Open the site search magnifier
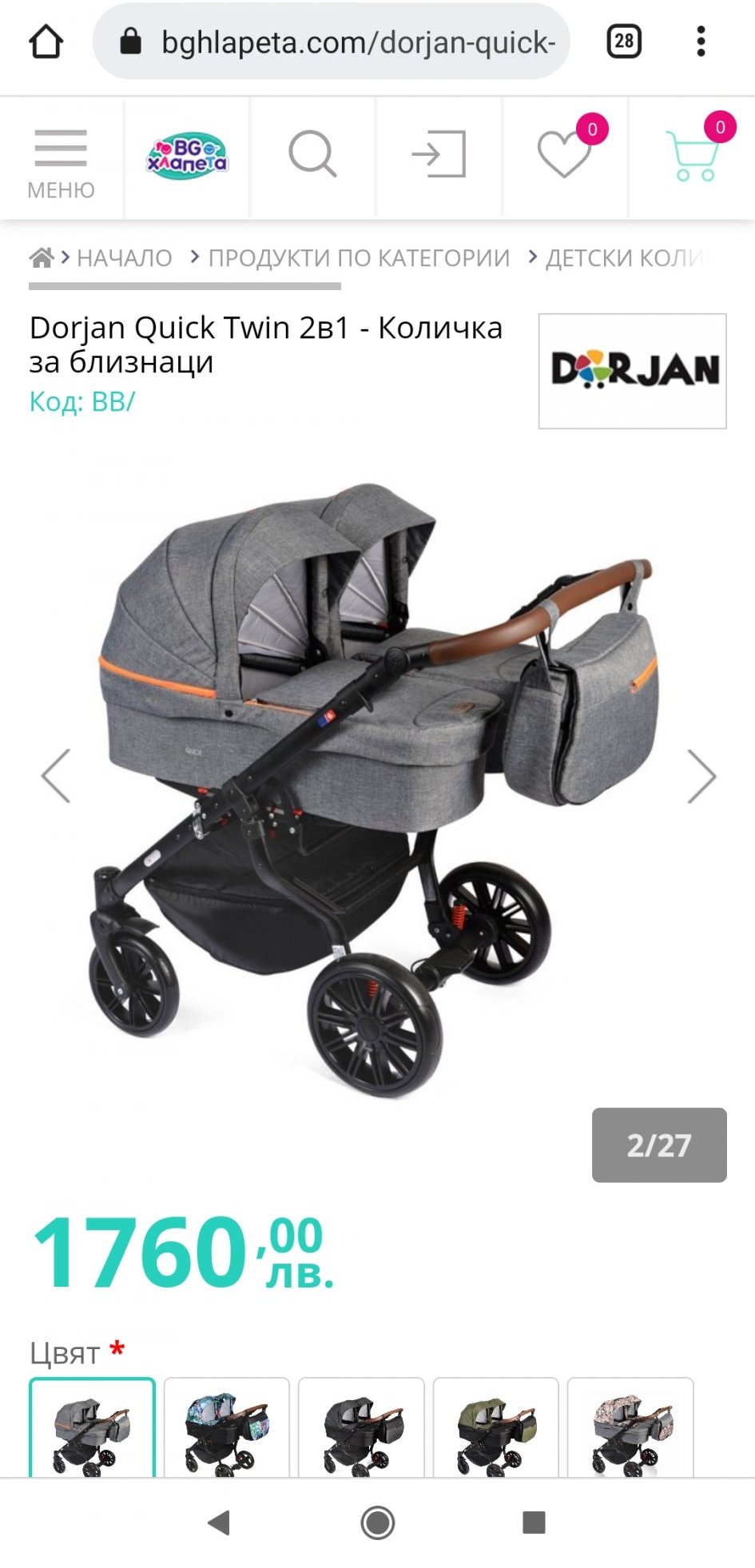Viewport: 755px width, 1568px height. pos(312,154)
